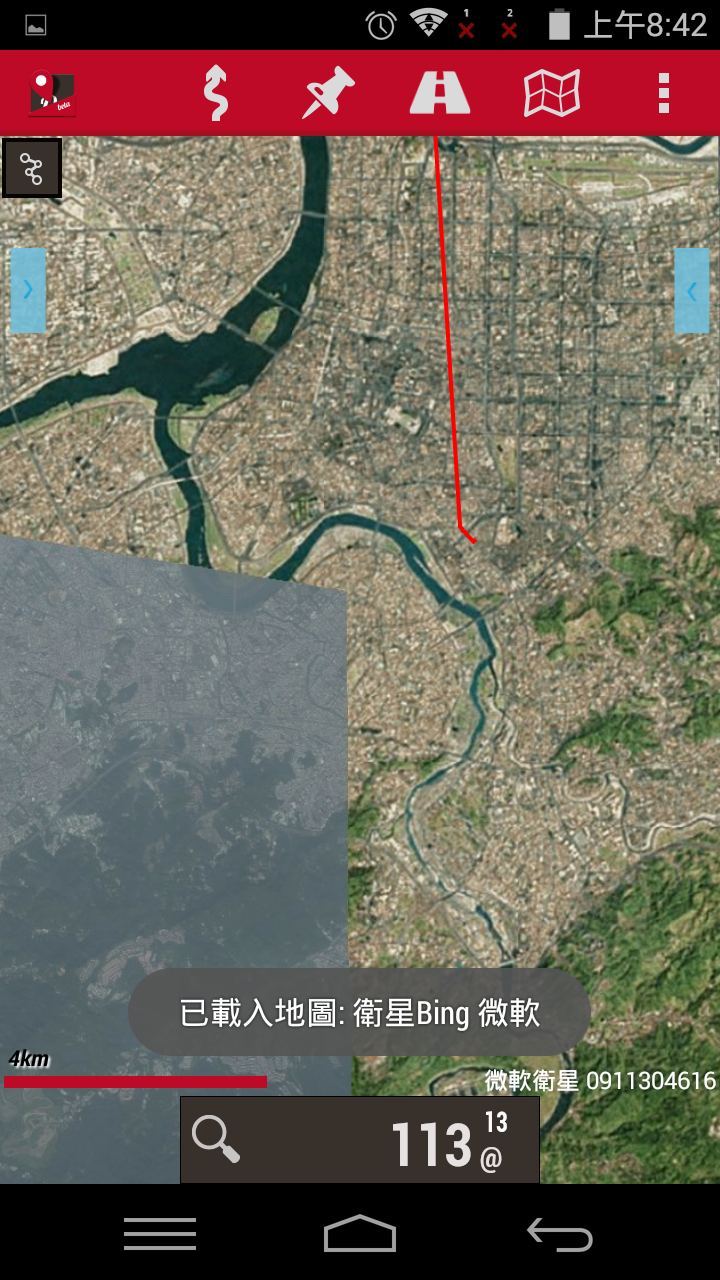
Task: Go to the home screen
Action: coord(360,1235)
